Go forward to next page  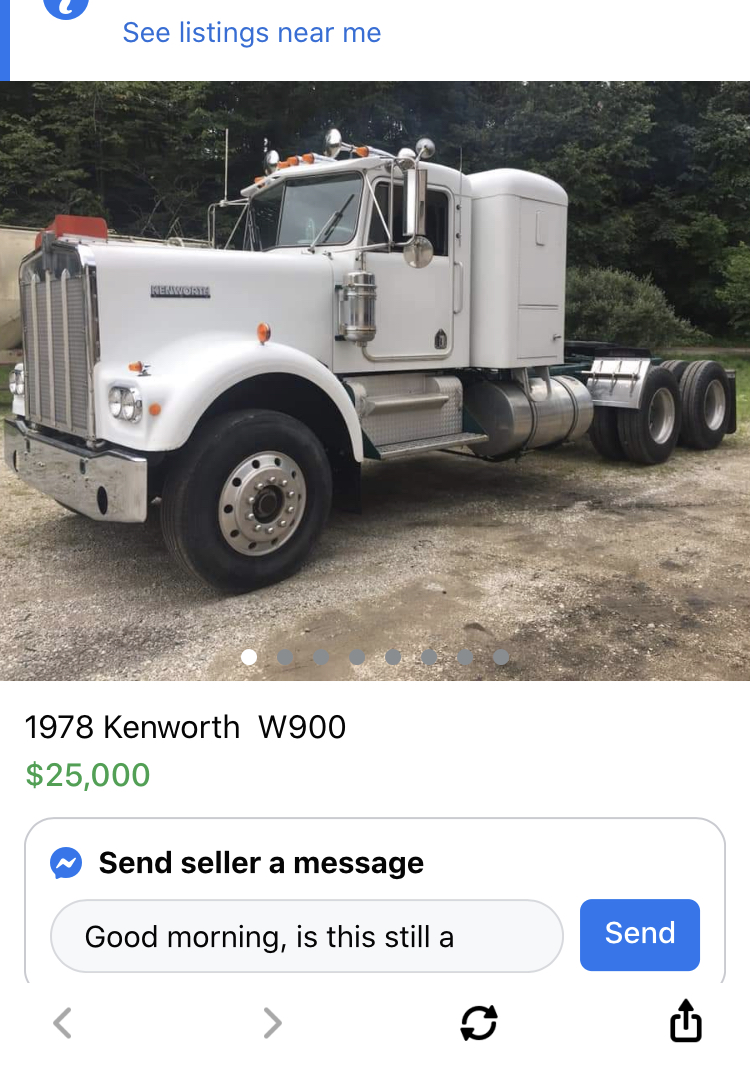pos(272,1023)
